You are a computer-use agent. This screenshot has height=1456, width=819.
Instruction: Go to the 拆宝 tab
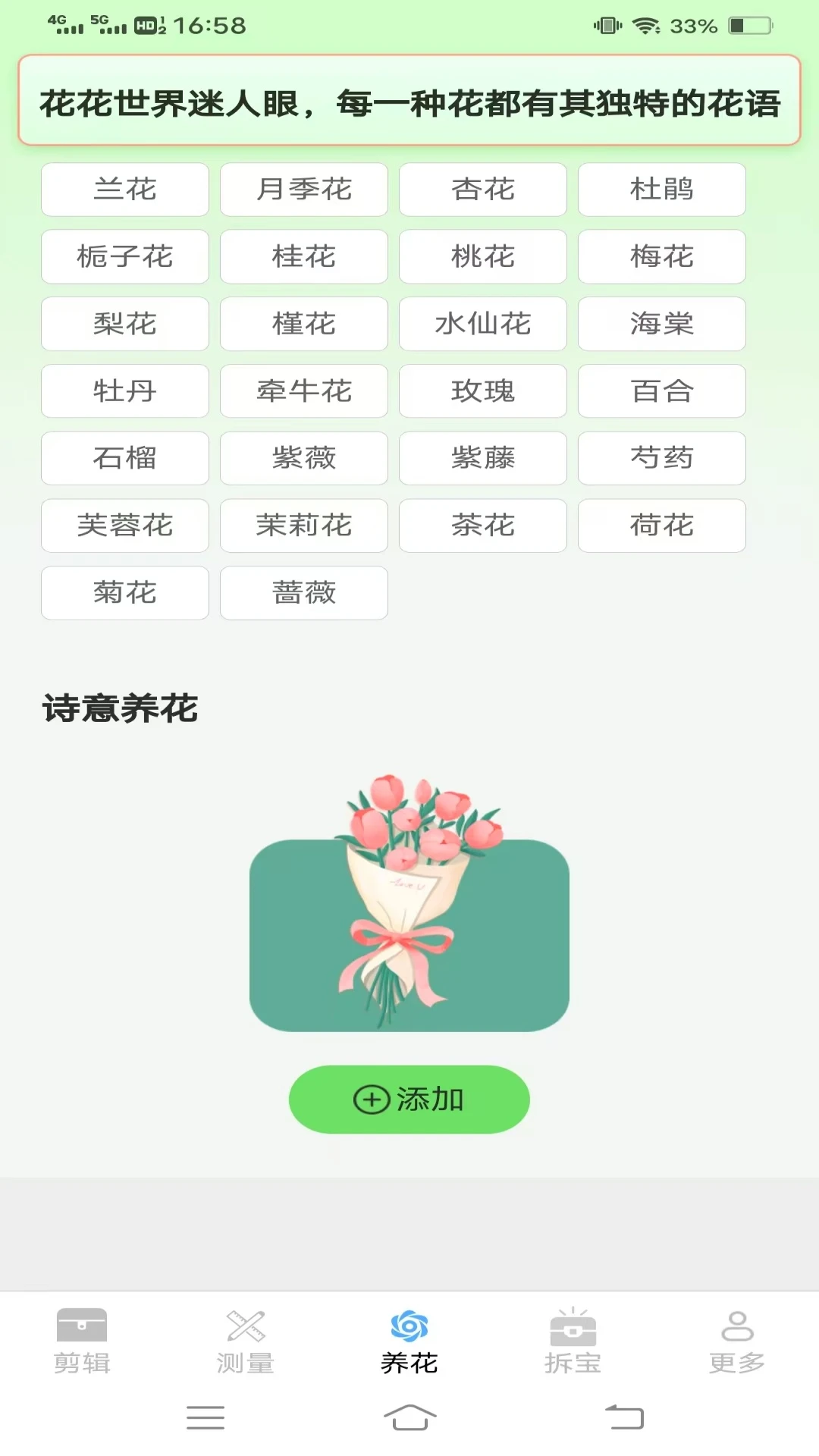[x=573, y=1341]
